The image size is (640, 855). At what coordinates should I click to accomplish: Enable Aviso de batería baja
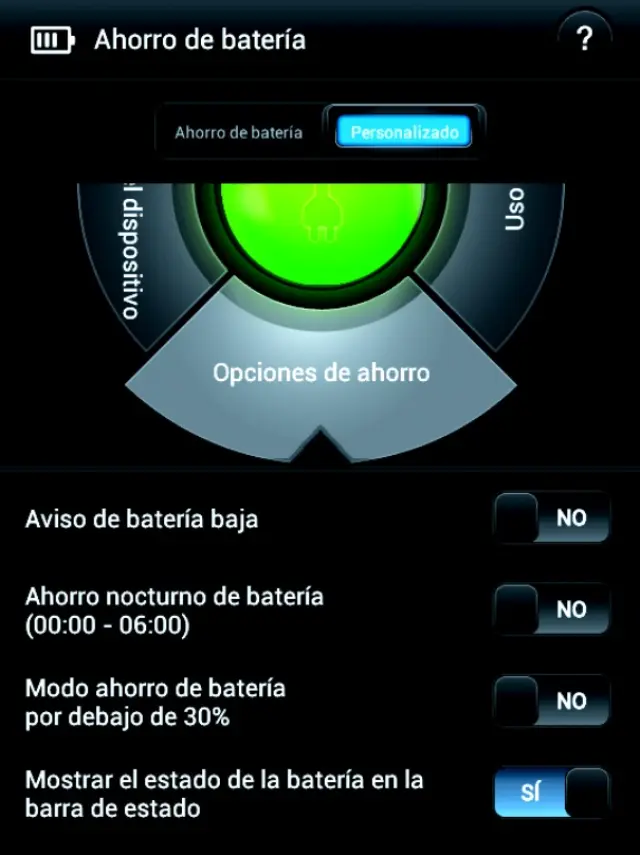552,519
